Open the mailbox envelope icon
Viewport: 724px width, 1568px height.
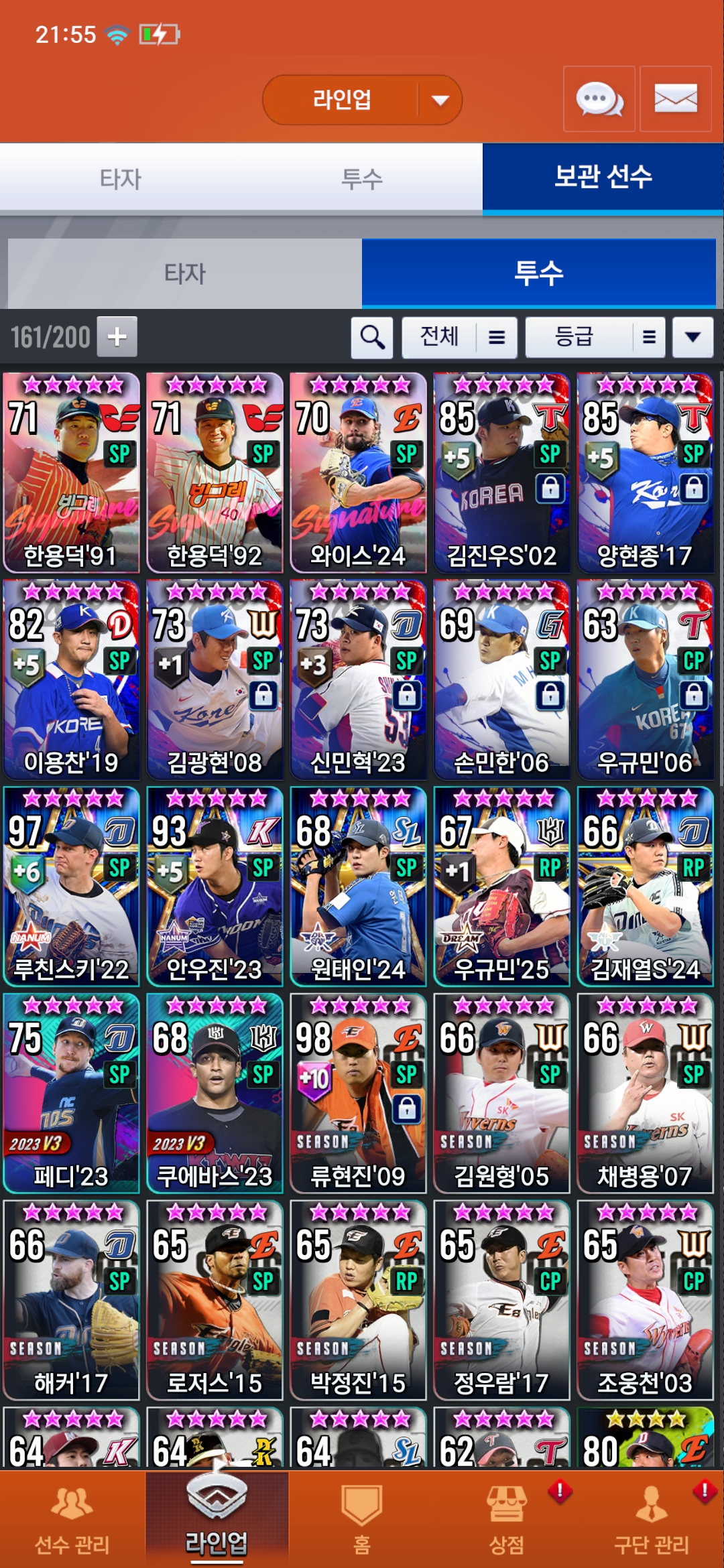pyautogui.click(x=675, y=99)
